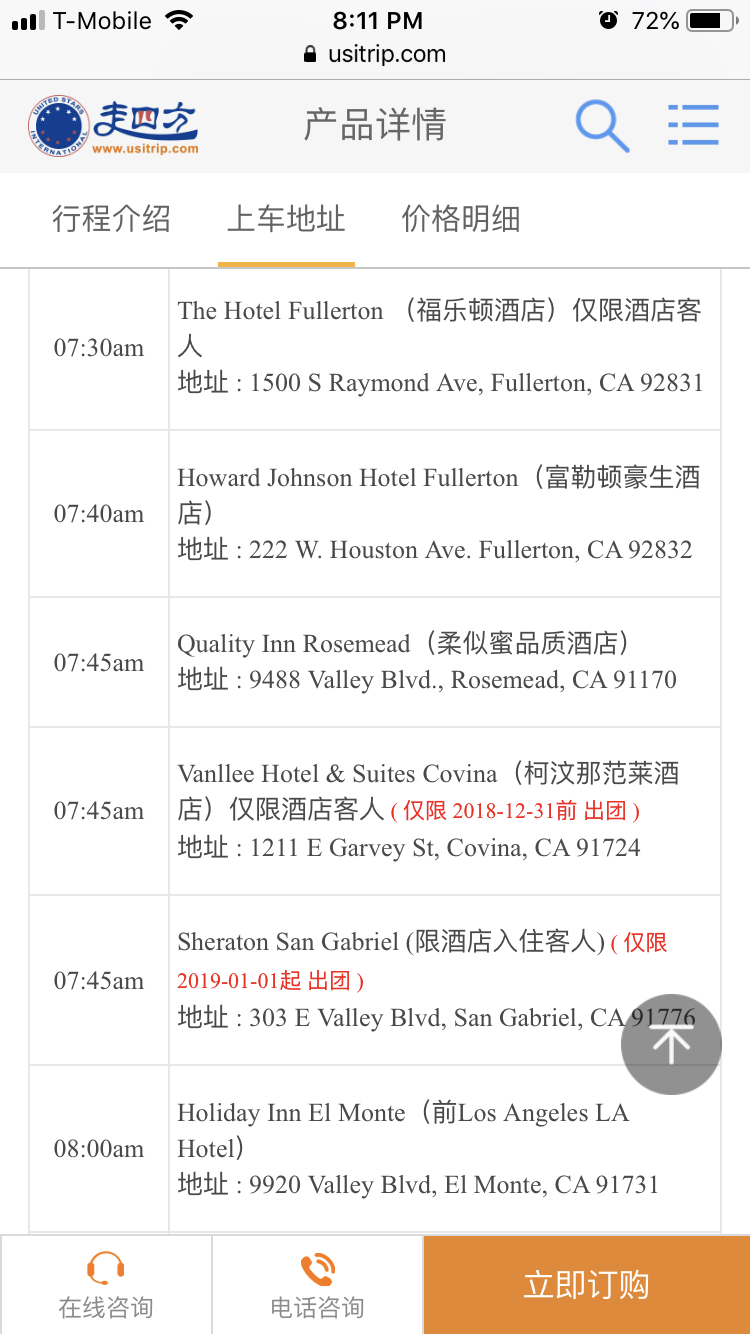Switch to the 行程介绍 tab
This screenshot has width=750, height=1334.
tap(111, 219)
